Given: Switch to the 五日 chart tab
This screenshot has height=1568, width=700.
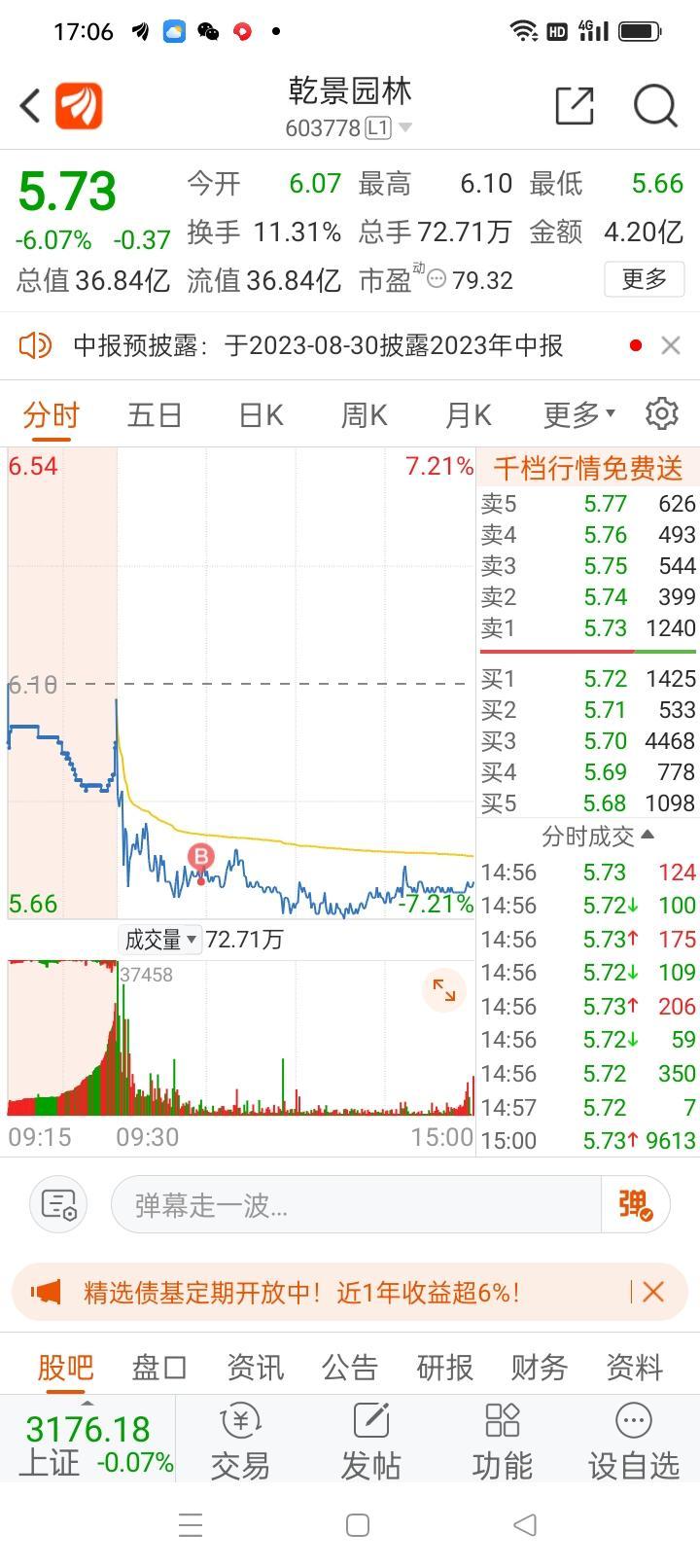Looking at the screenshot, I should [x=155, y=415].
